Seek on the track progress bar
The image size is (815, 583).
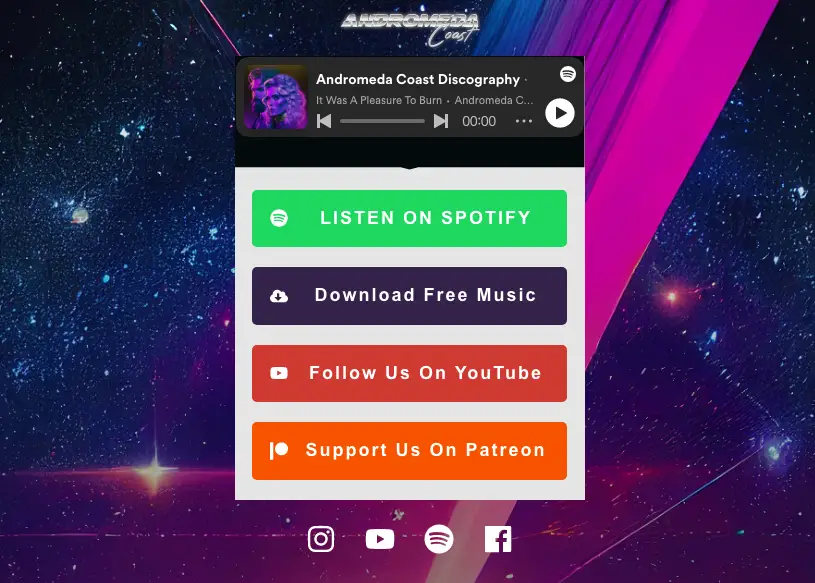pos(382,121)
